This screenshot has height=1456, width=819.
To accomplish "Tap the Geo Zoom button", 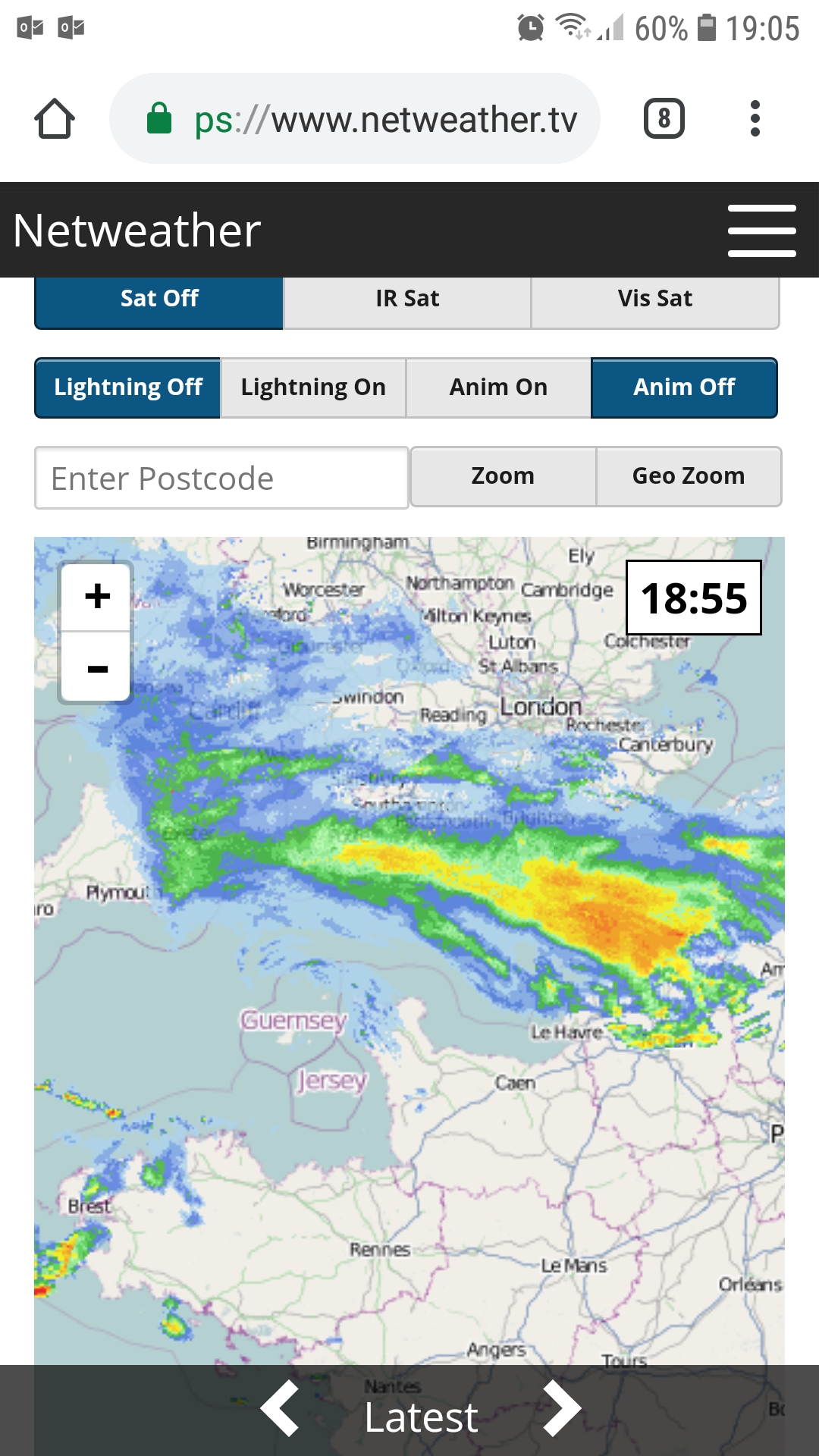I will click(x=689, y=476).
